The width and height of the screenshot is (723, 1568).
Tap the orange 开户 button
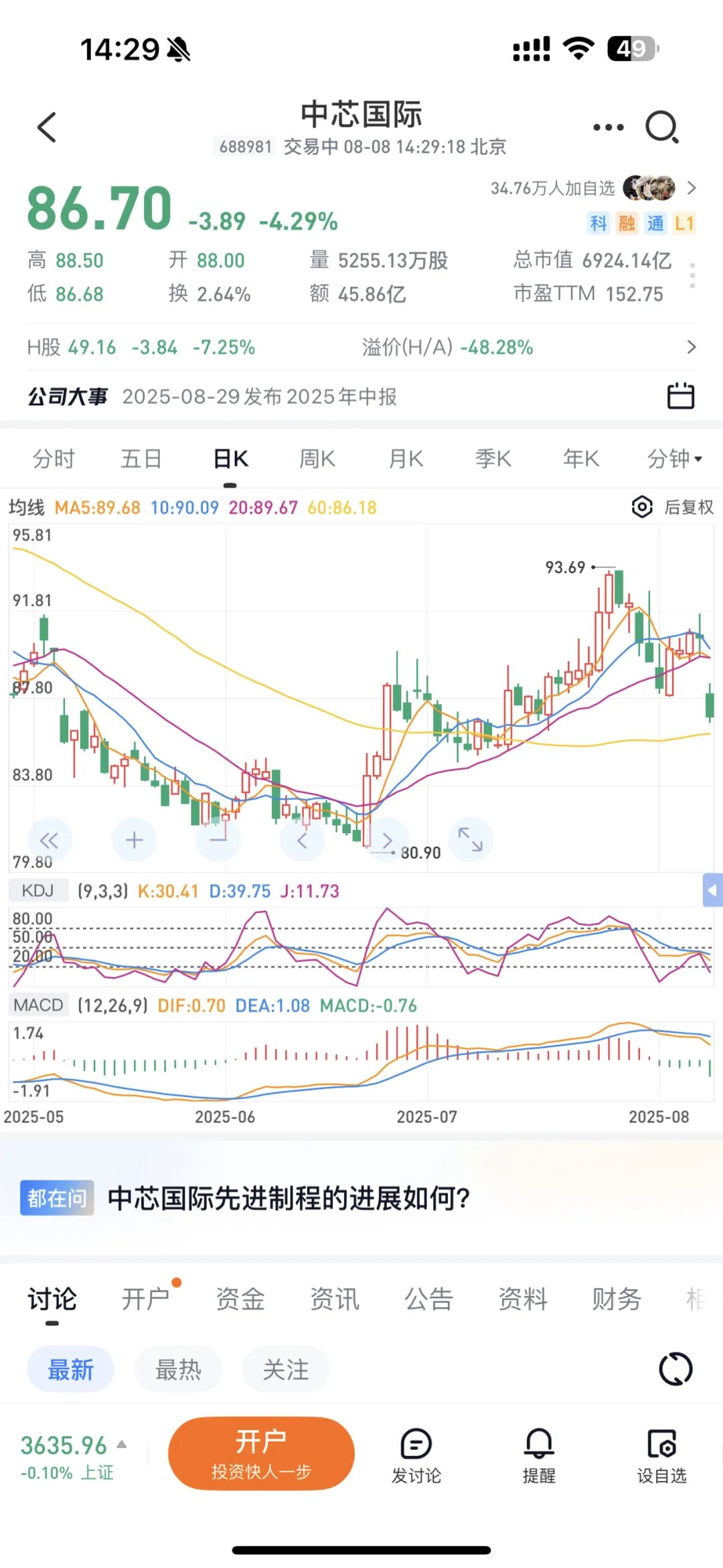pyautogui.click(x=261, y=1453)
